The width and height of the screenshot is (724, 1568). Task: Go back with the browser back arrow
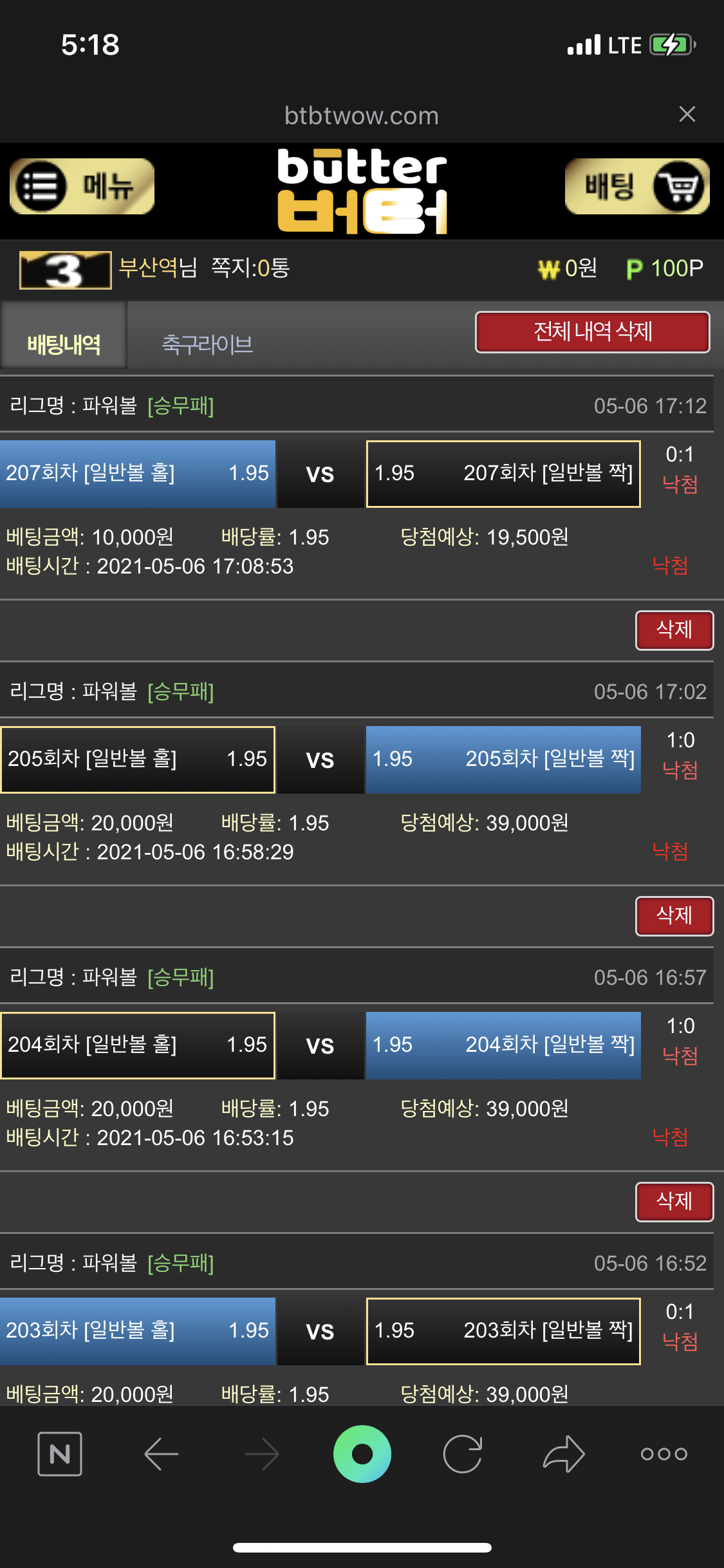(161, 1453)
